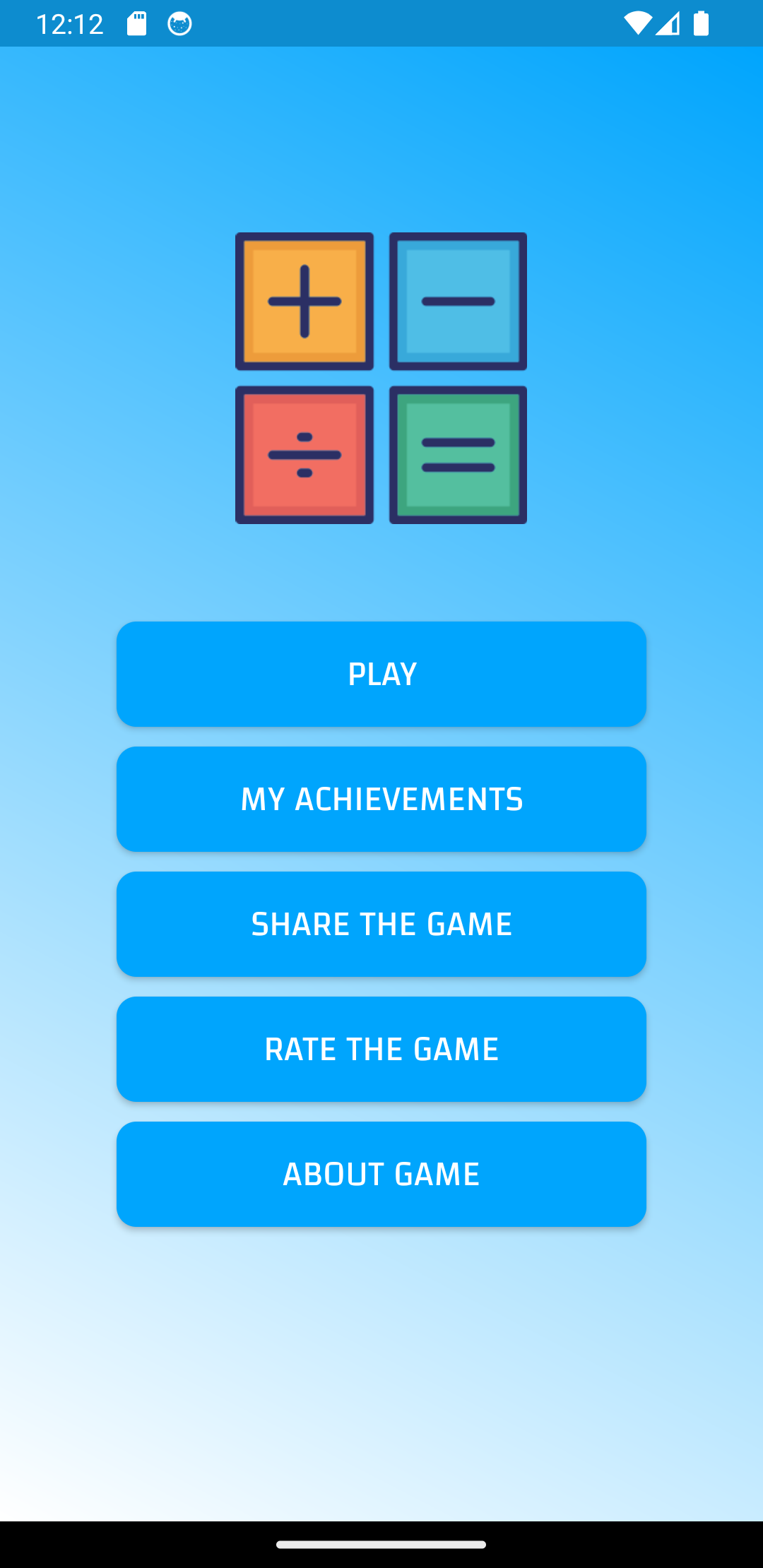Tap the status bar at the top
The image size is (763, 1568).
pyautogui.click(x=381, y=23)
